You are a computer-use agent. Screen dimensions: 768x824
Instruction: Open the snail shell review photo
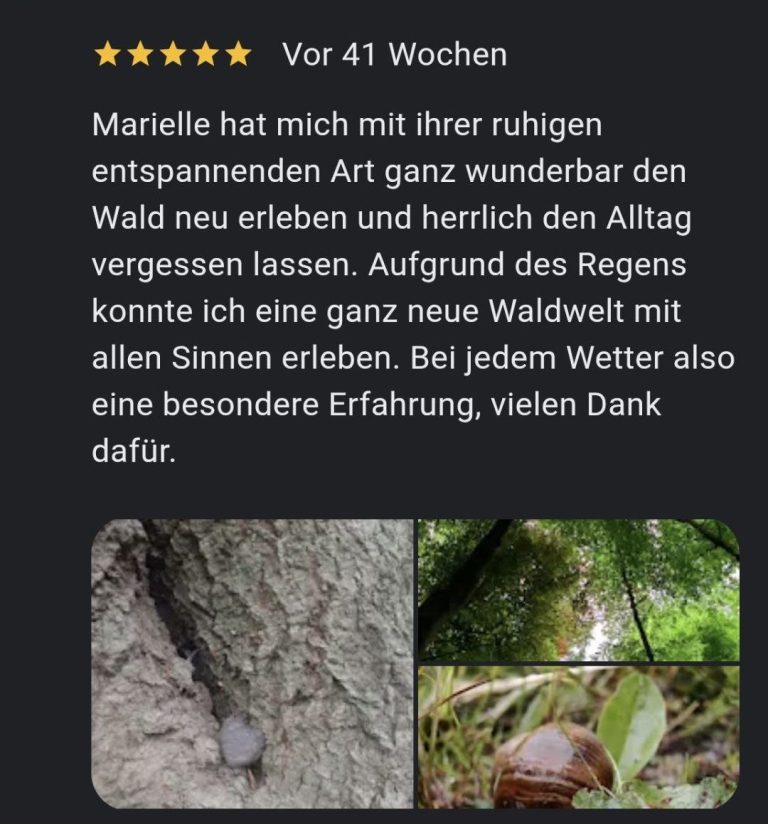579,738
